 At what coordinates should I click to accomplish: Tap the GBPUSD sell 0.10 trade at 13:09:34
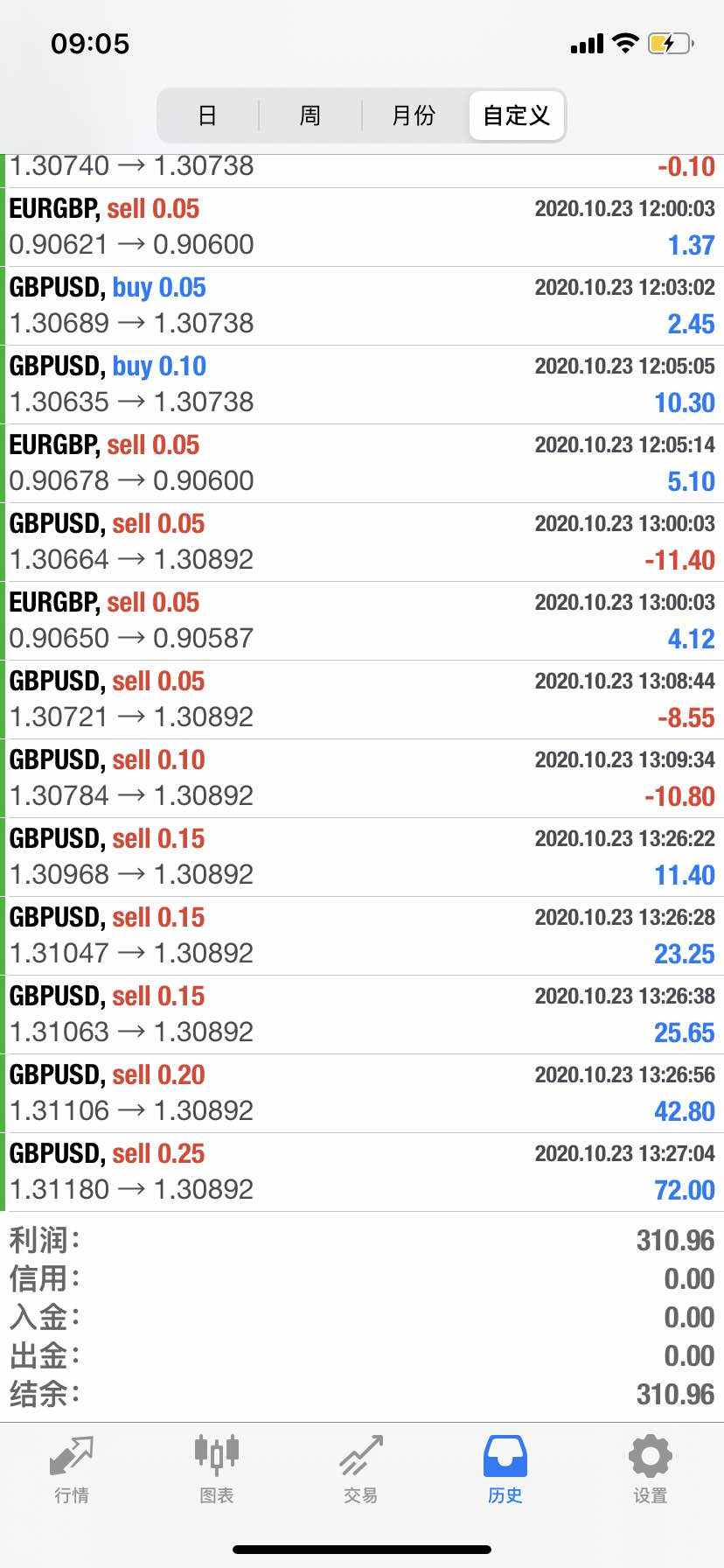[x=362, y=779]
